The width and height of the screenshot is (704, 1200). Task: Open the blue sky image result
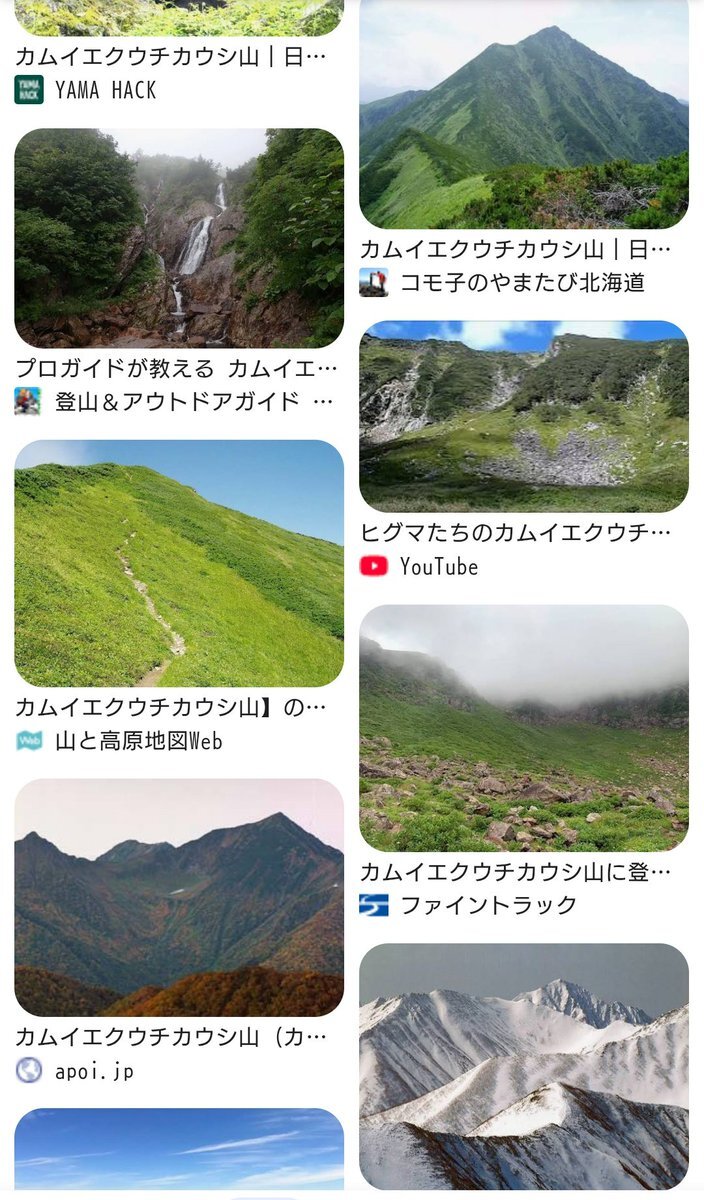click(x=179, y=1148)
